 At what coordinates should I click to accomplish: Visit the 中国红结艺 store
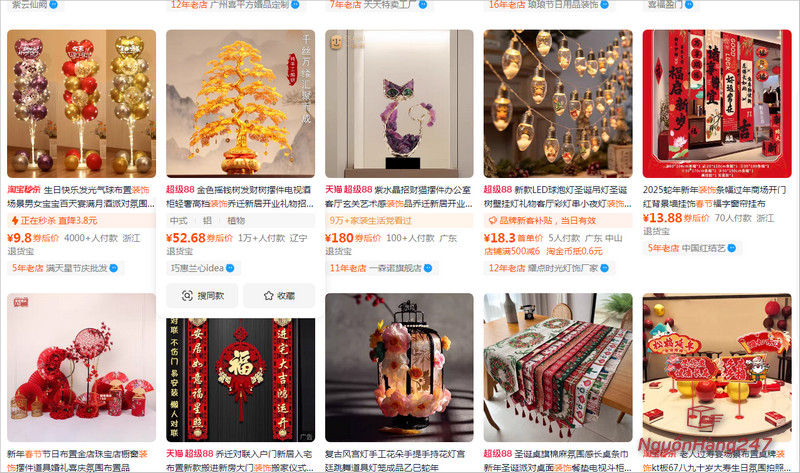(702, 248)
